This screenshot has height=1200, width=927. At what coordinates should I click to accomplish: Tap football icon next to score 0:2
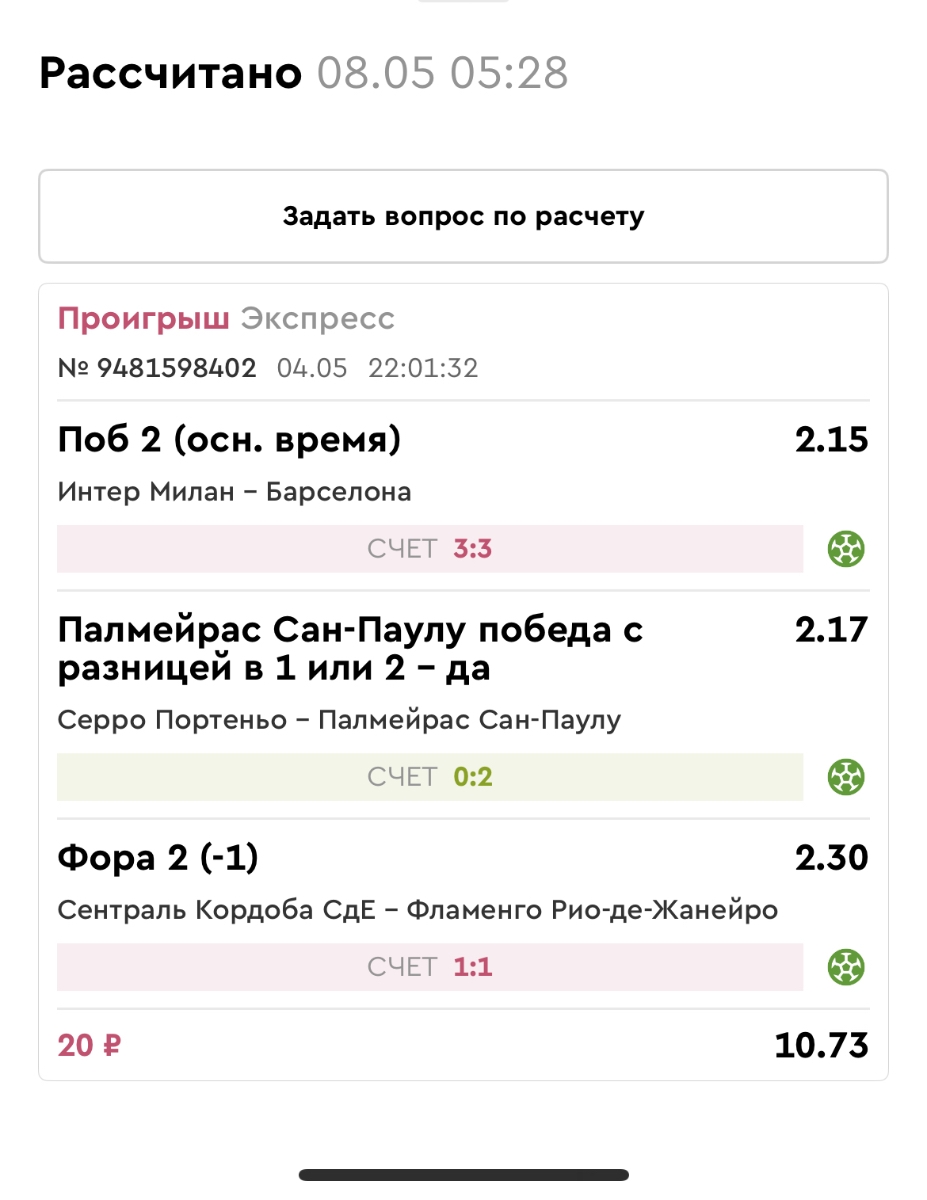[846, 777]
